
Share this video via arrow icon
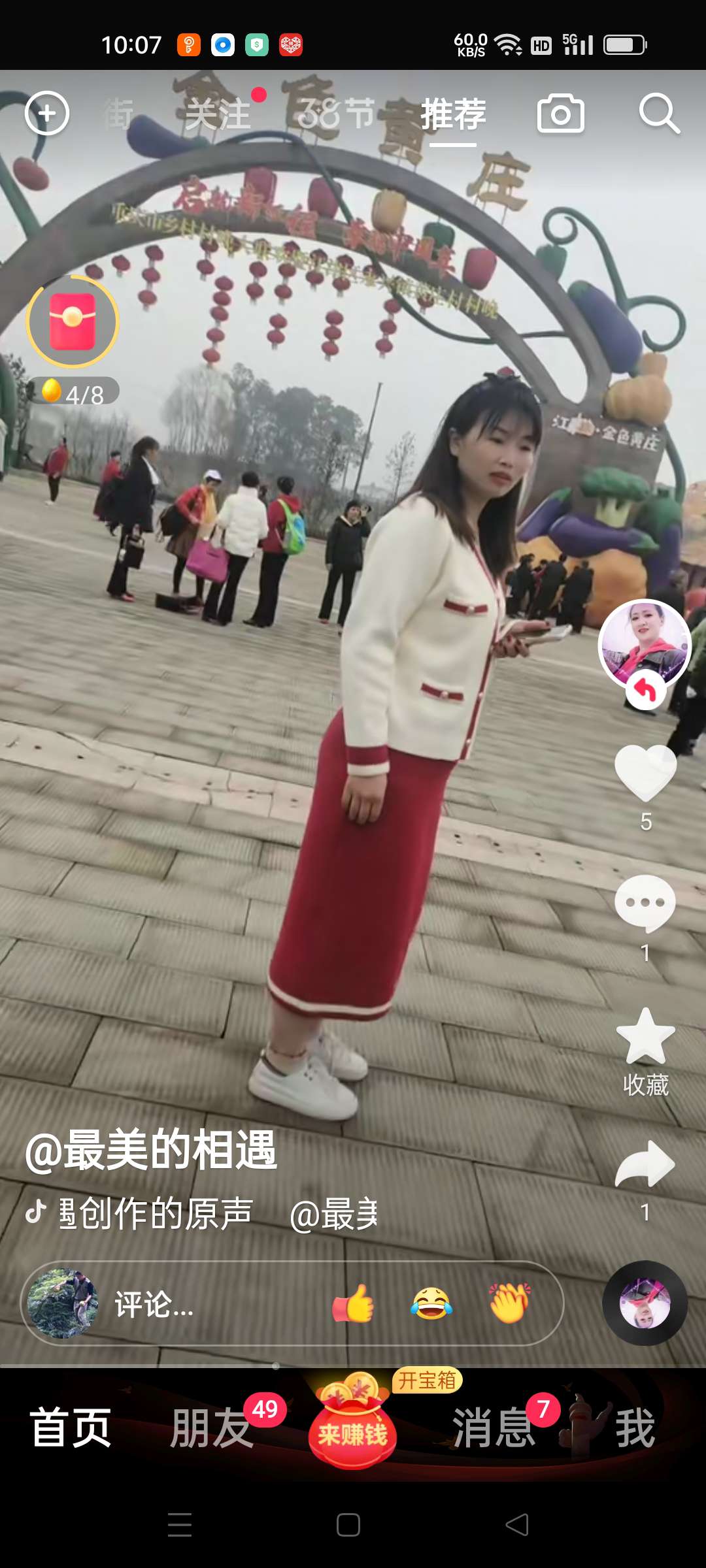tap(645, 1164)
